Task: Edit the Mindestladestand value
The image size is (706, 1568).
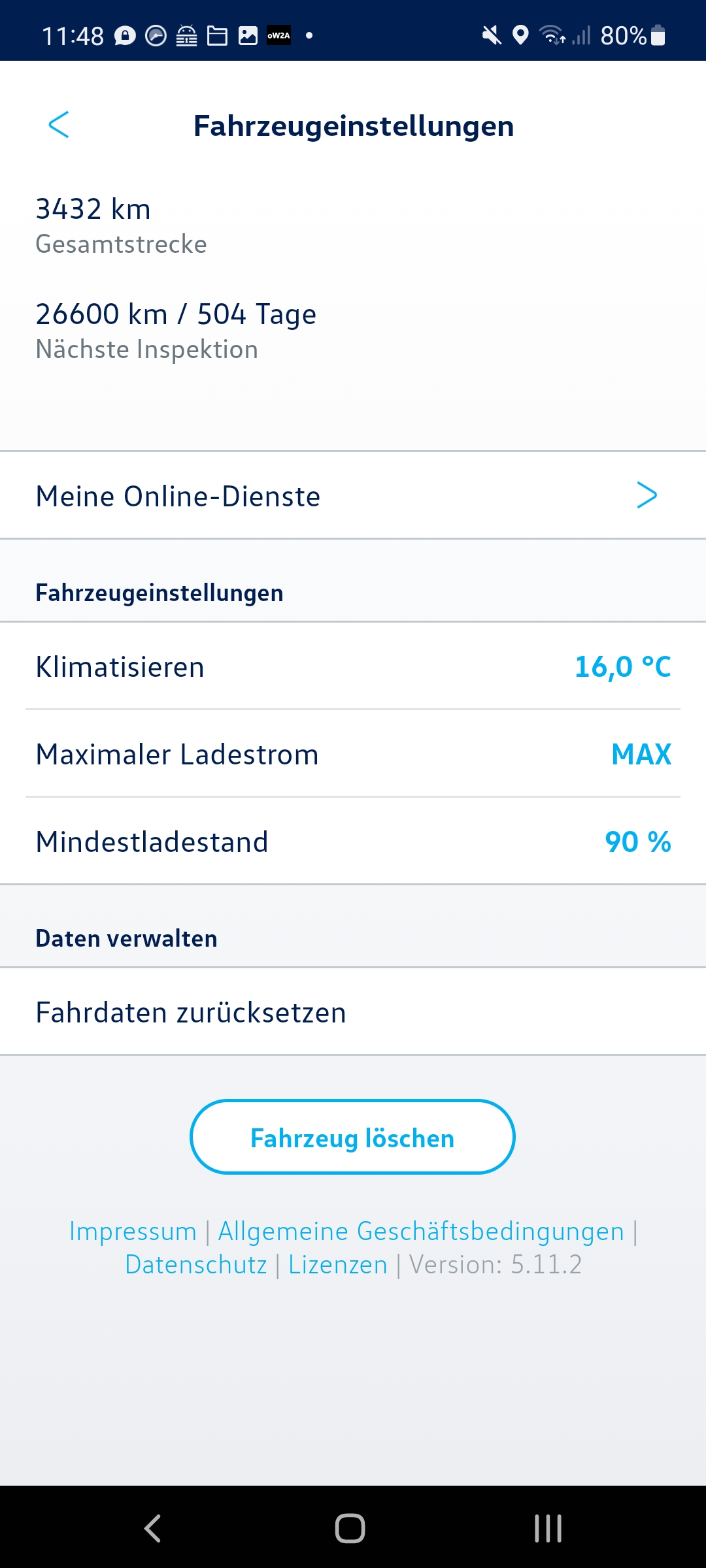Action: click(637, 842)
